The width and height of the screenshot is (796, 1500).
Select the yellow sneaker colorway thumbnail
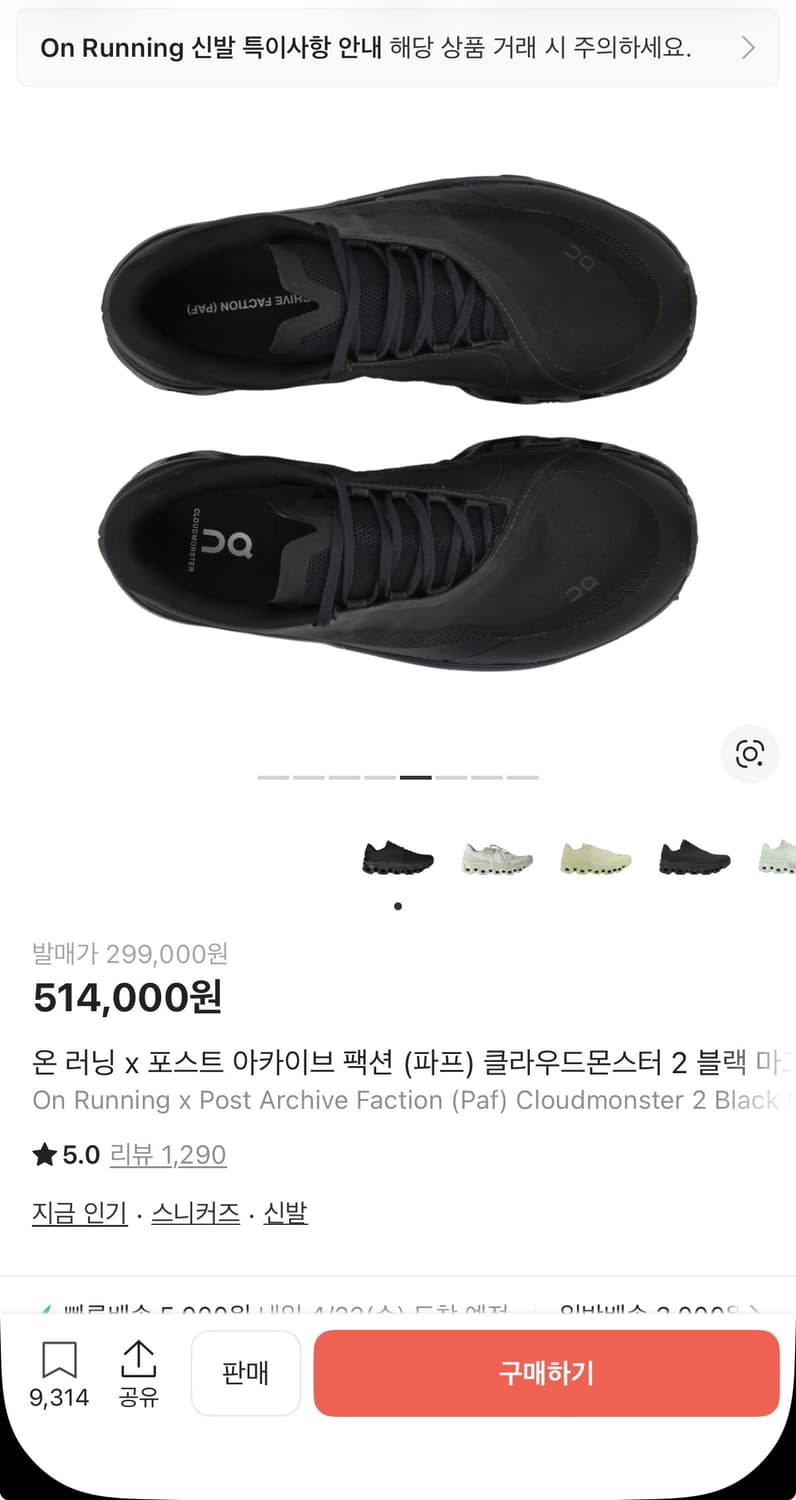[x=595, y=858]
